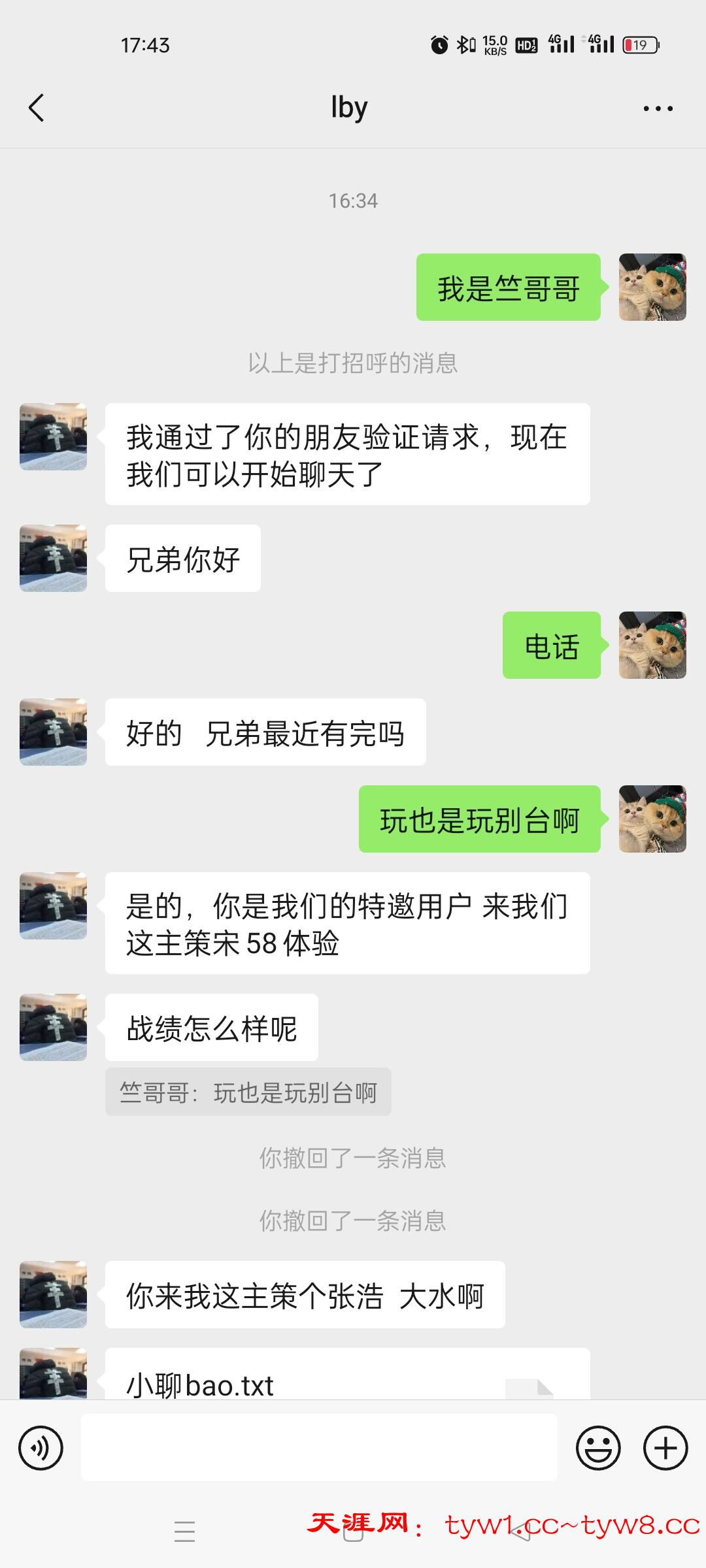Open the plus attachment menu
The height and width of the screenshot is (1568, 706).
click(x=665, y=1448)
